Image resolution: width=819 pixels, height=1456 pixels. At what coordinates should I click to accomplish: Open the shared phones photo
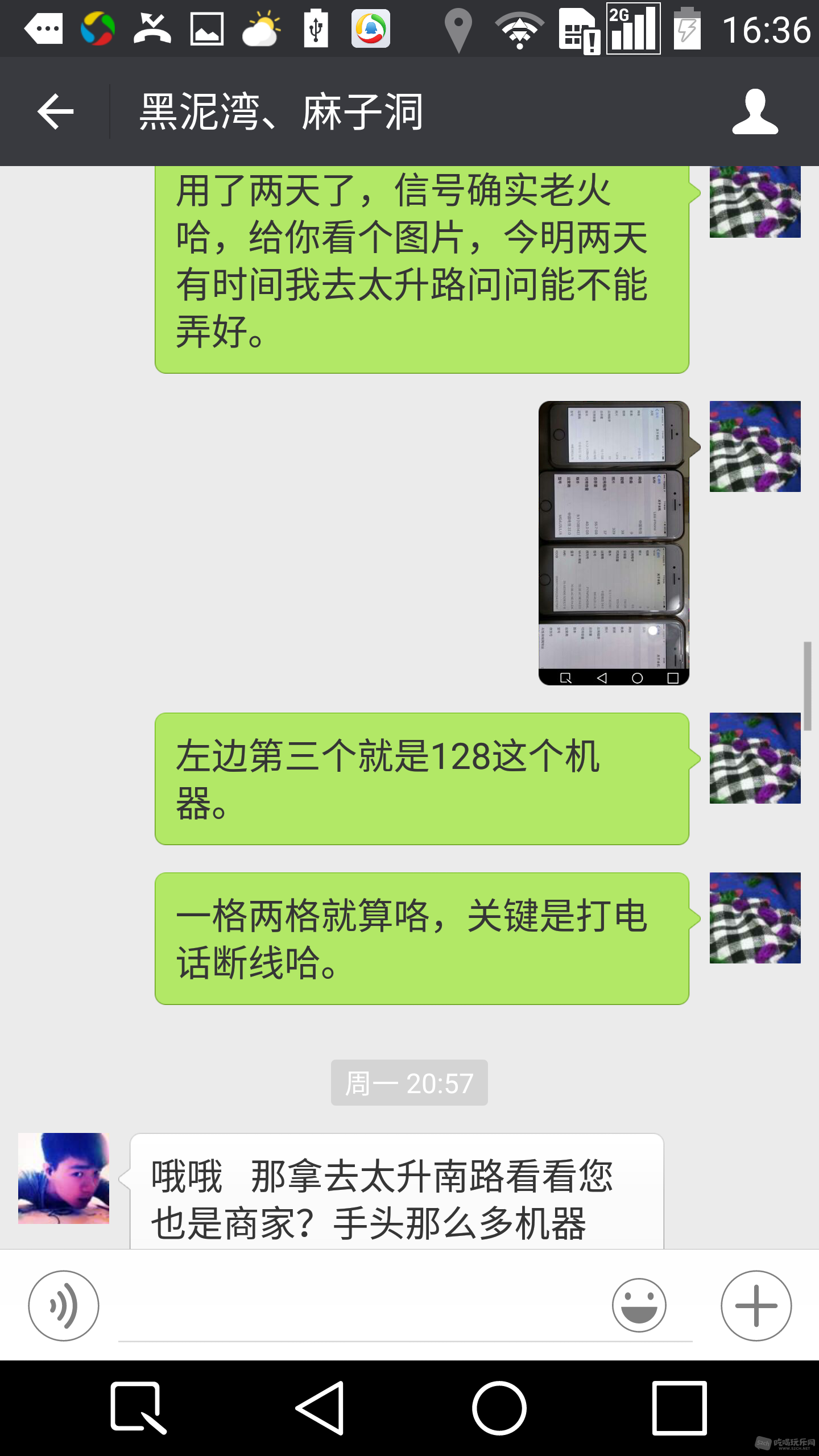coord(614,543)
